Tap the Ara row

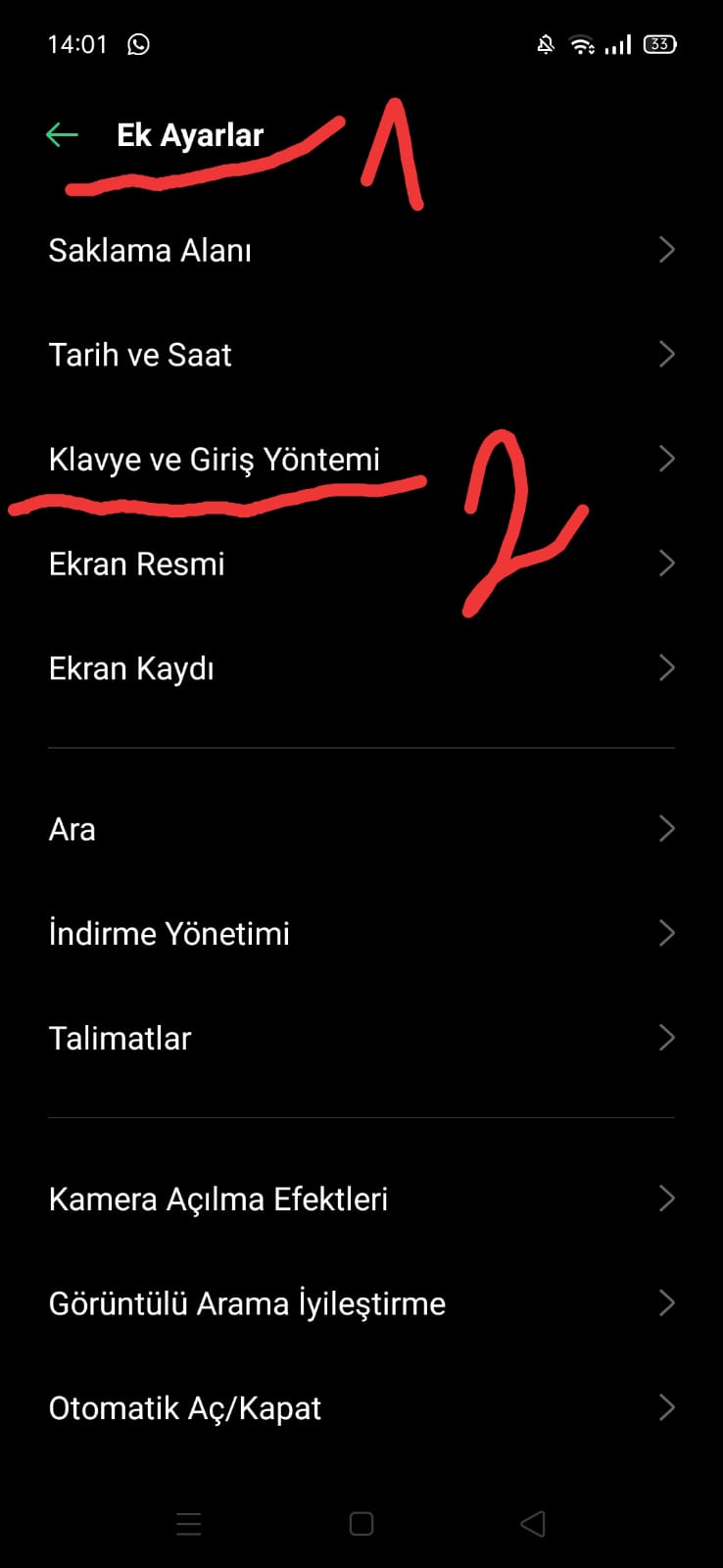click(361, 829)
